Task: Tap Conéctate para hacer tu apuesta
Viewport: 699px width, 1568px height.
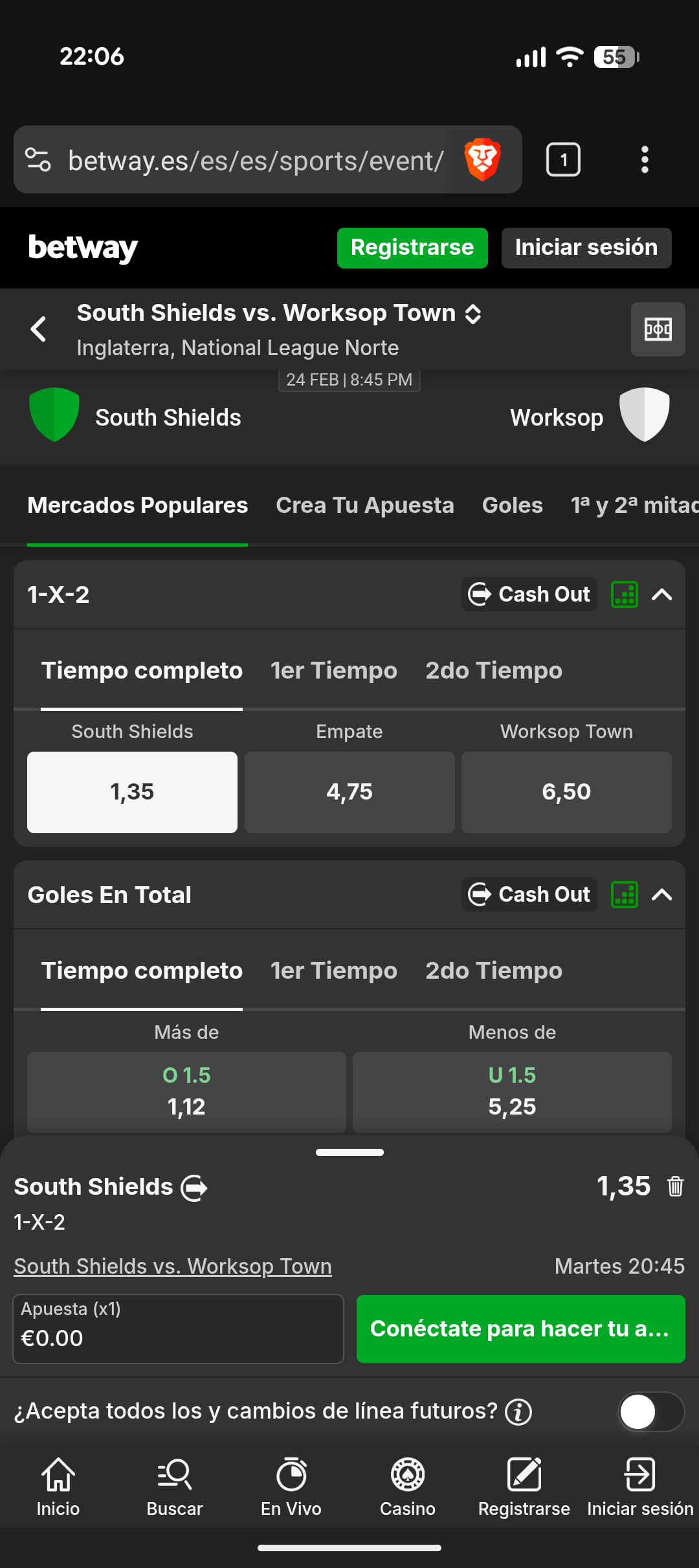Action: [520, 1329]
